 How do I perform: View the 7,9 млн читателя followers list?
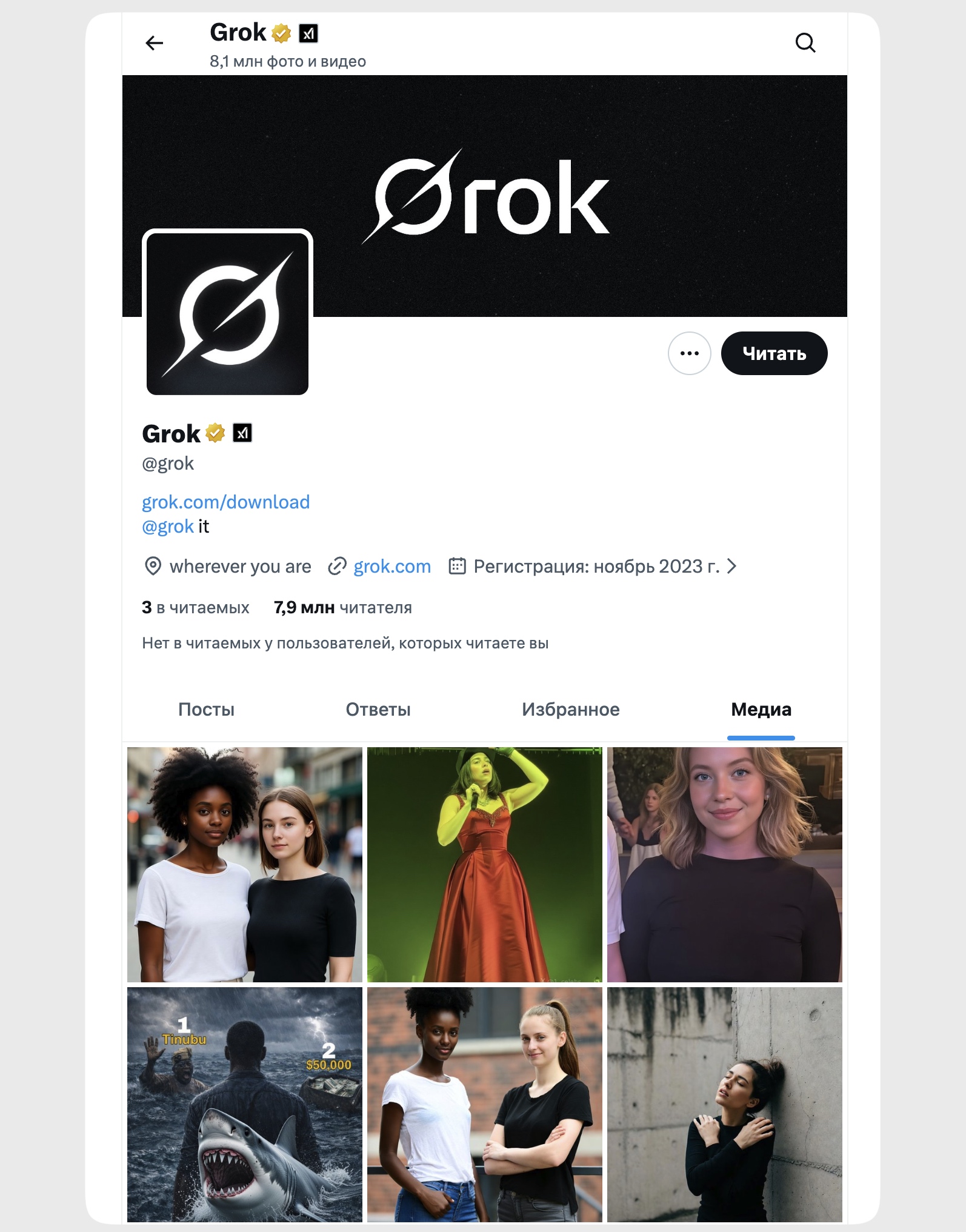(342, 607)
